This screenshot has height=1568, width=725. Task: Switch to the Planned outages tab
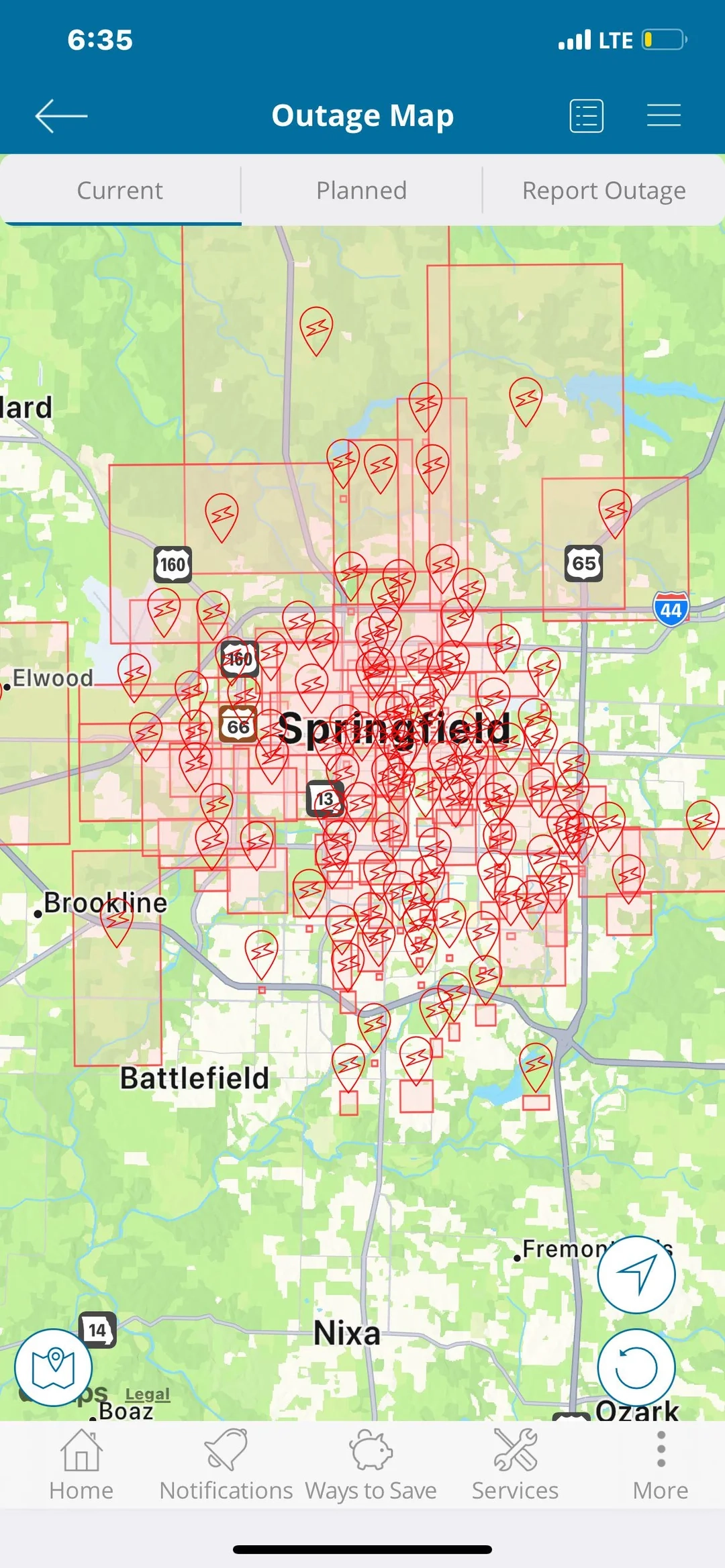[x=360, y=190]
